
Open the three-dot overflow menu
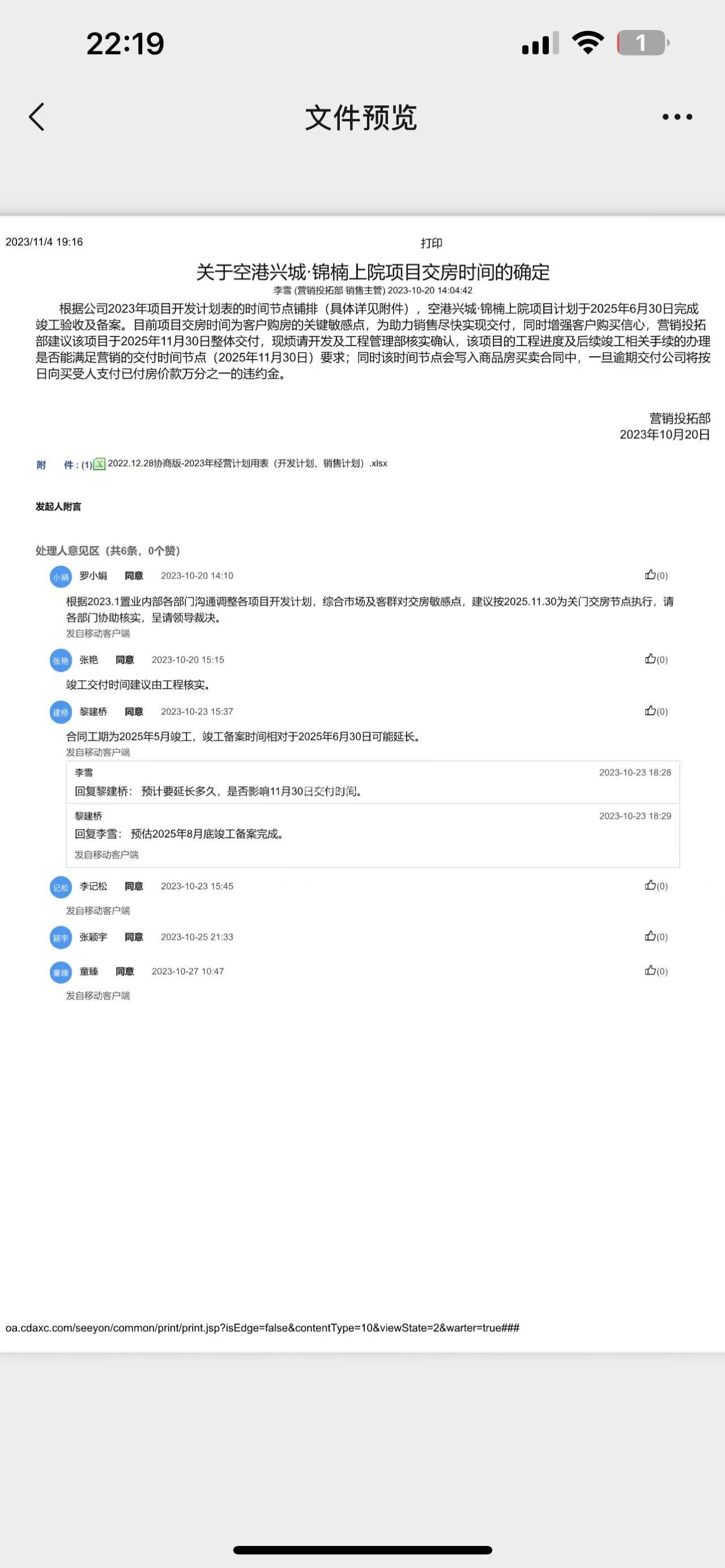coord(677,117)
